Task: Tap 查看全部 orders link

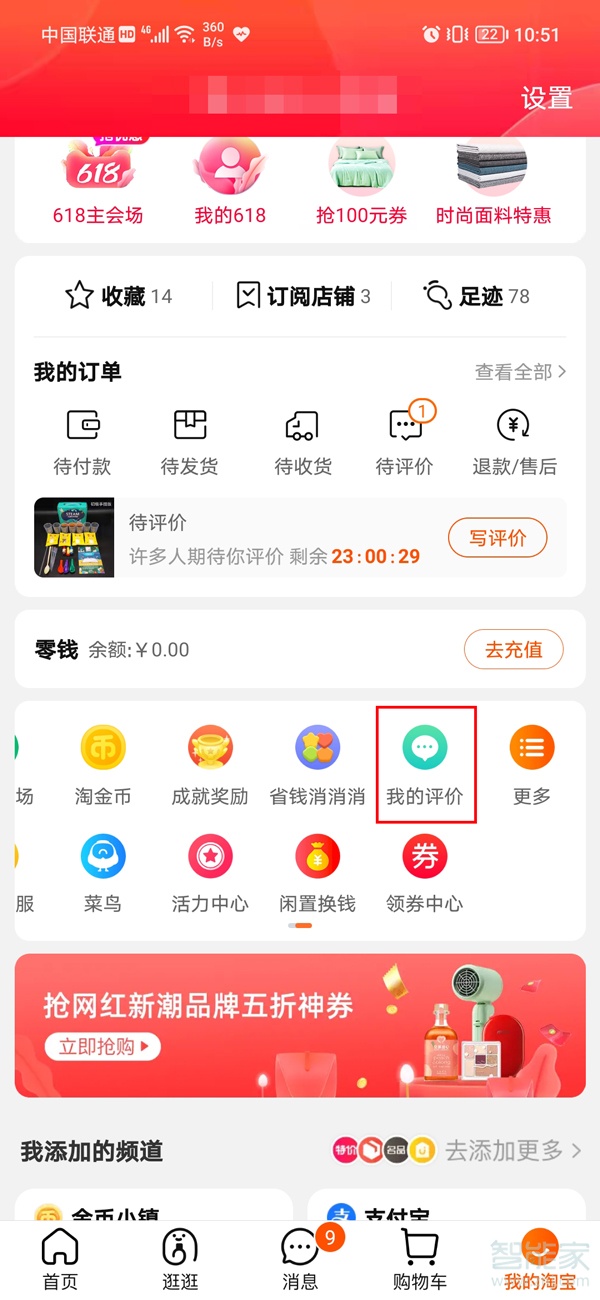Action: pyautogui.click(x=520, y=372)
